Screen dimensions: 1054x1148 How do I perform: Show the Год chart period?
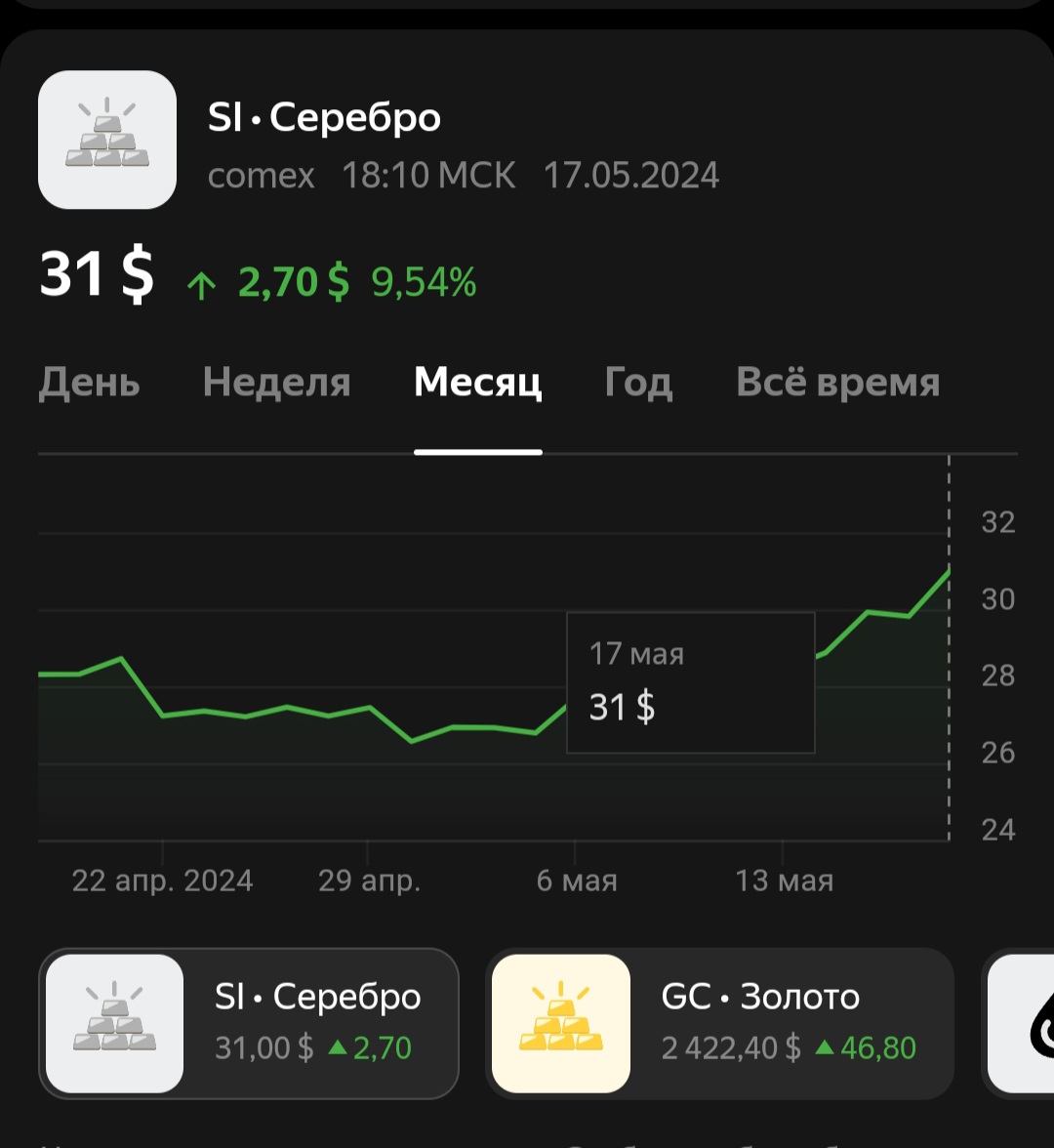[638, 383]
